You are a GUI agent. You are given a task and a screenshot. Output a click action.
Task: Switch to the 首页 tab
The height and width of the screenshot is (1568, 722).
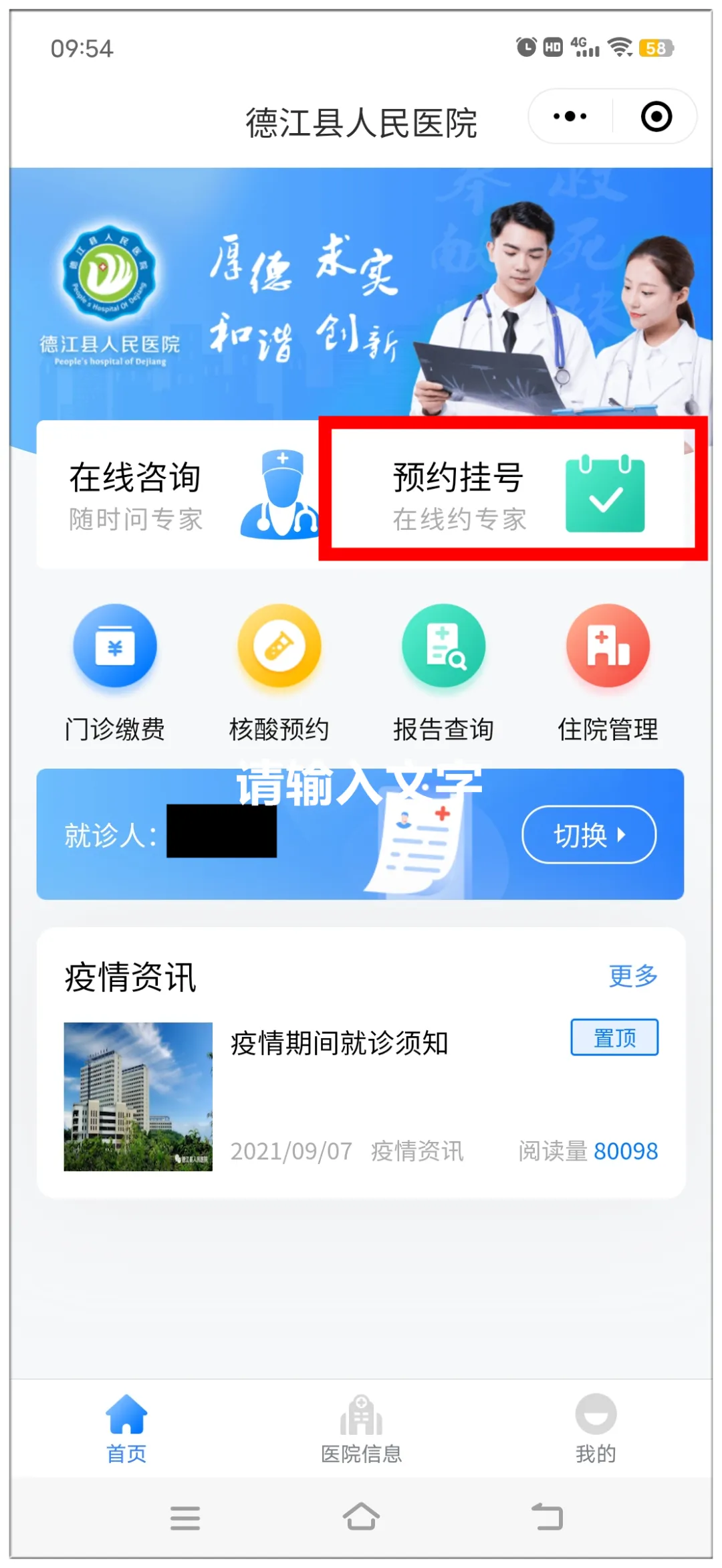[126, 1428]
